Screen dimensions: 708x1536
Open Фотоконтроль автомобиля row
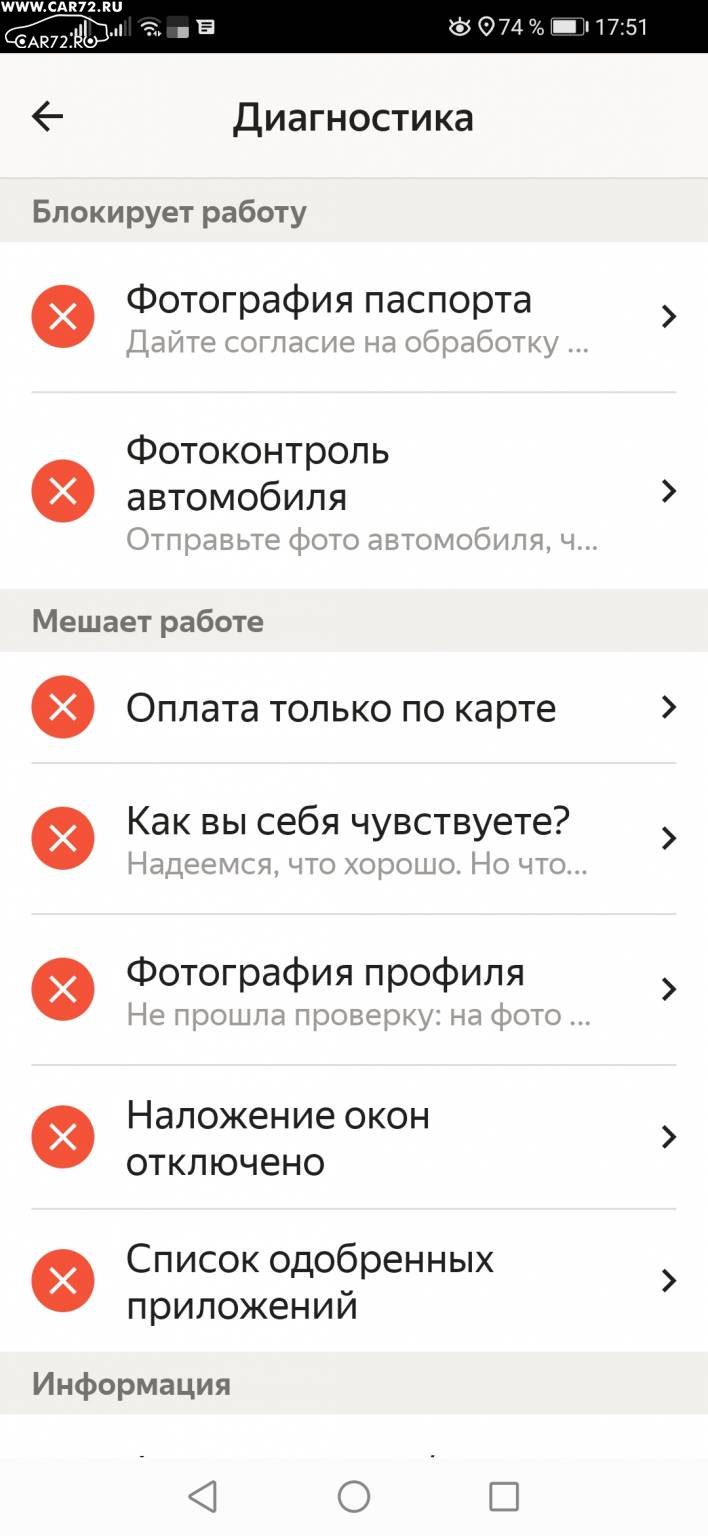(354, 491)
